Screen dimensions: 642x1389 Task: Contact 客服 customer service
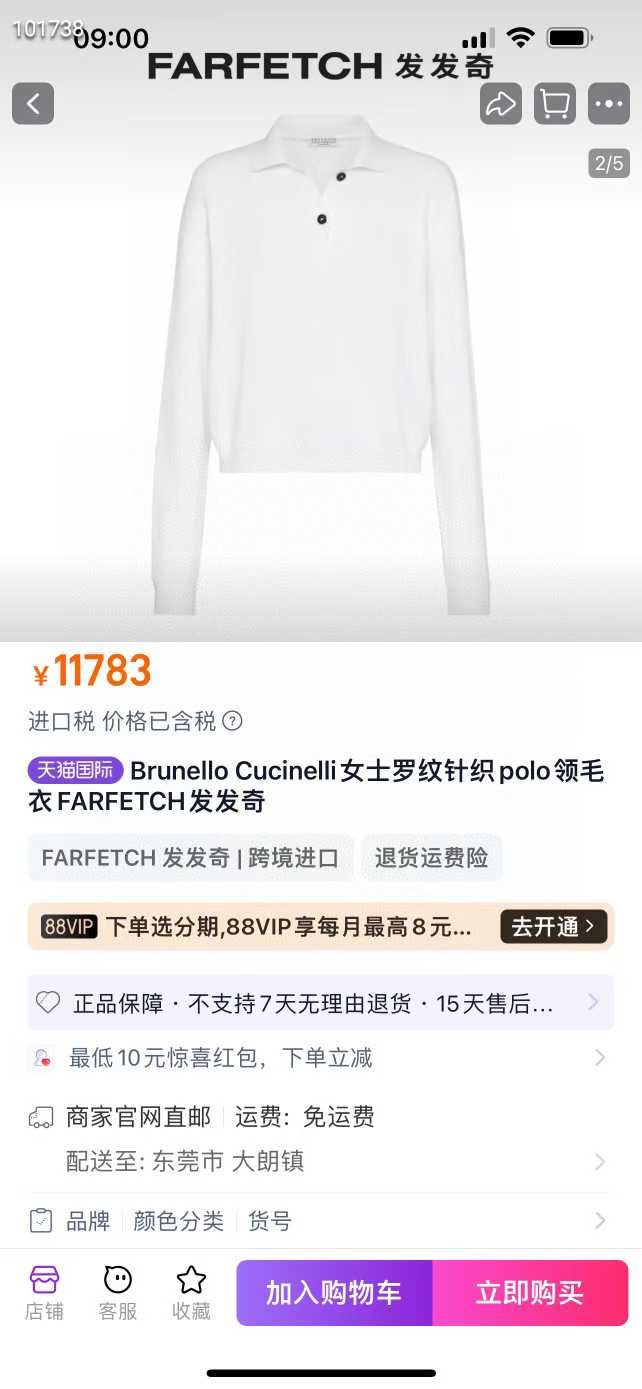(118, 1292)
